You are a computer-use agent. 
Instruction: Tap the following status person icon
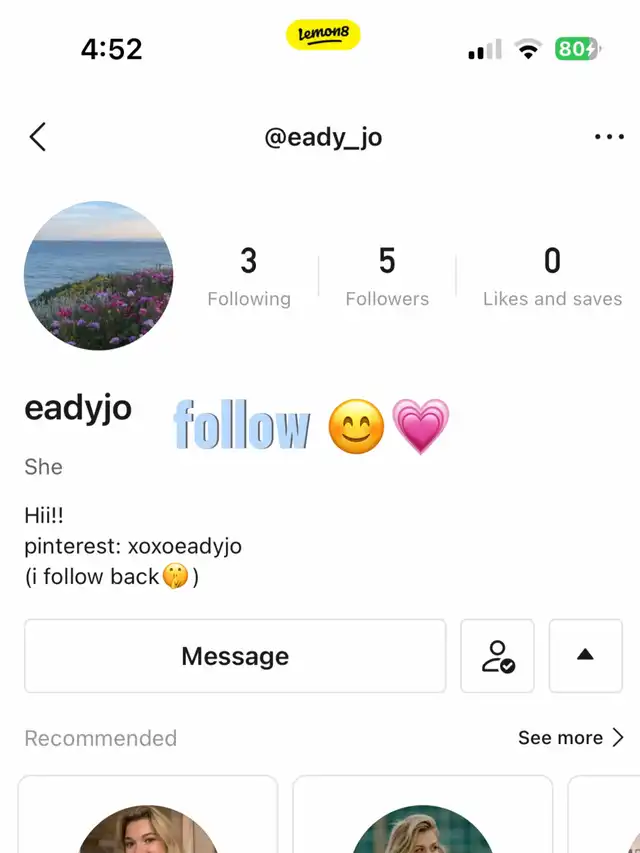[x=497, y=656]
